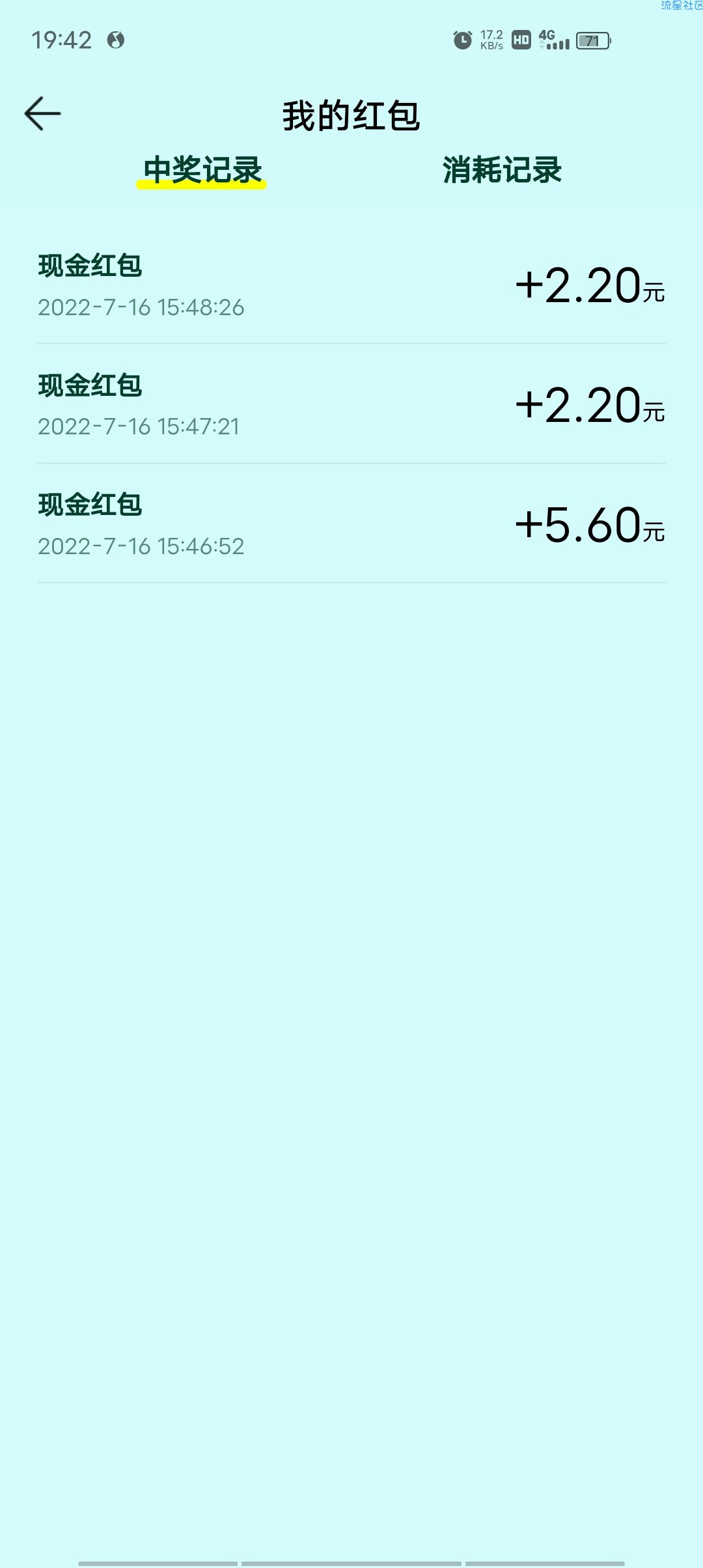
Task: Go back using the arrow icon
Action: [x=42, y=113]
